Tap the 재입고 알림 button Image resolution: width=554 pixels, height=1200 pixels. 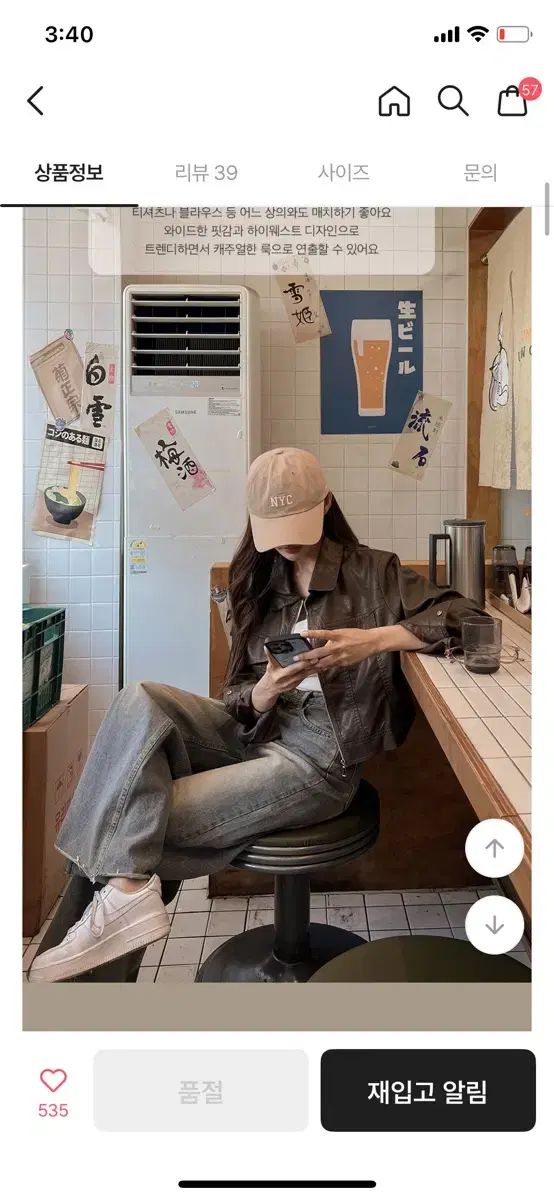point(428,1091)
